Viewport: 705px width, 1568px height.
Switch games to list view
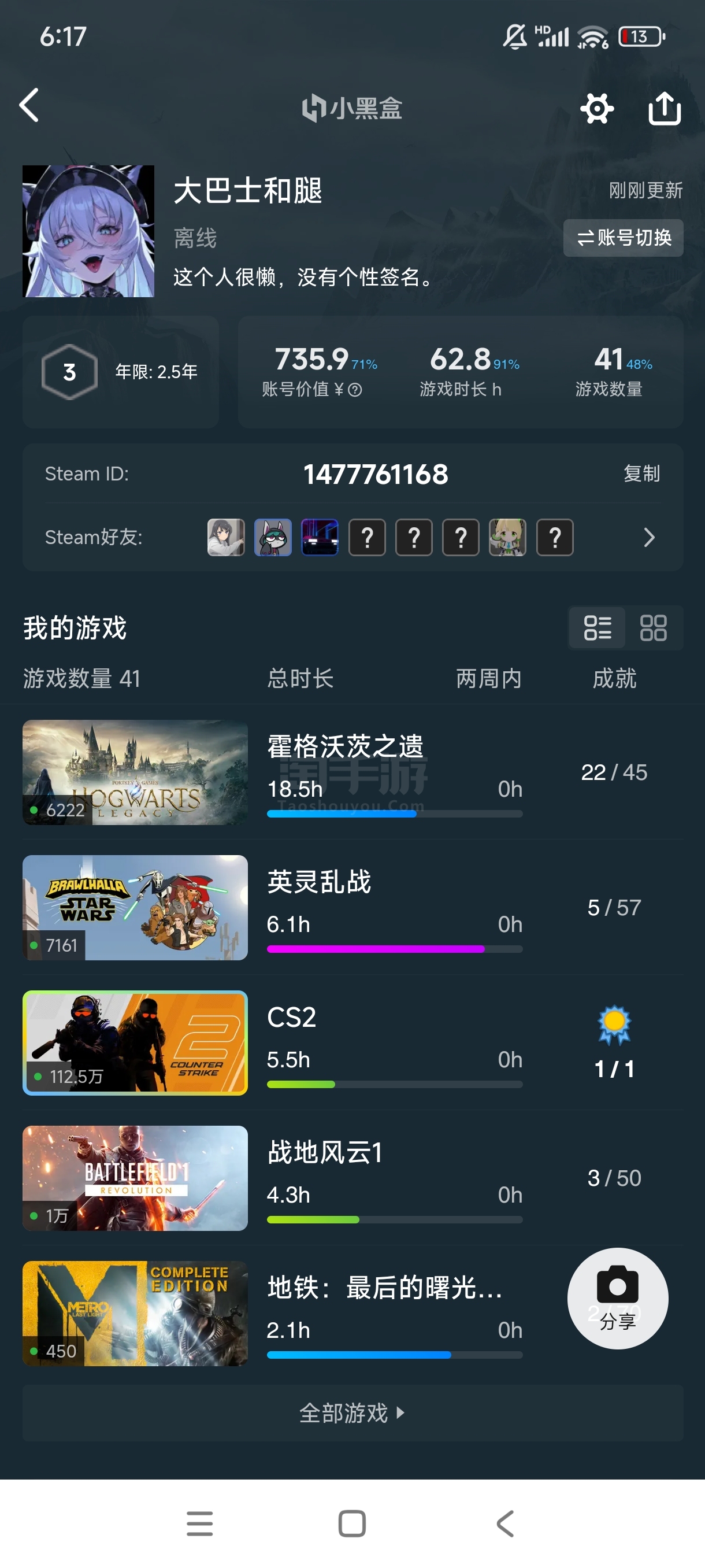point(598,627)
